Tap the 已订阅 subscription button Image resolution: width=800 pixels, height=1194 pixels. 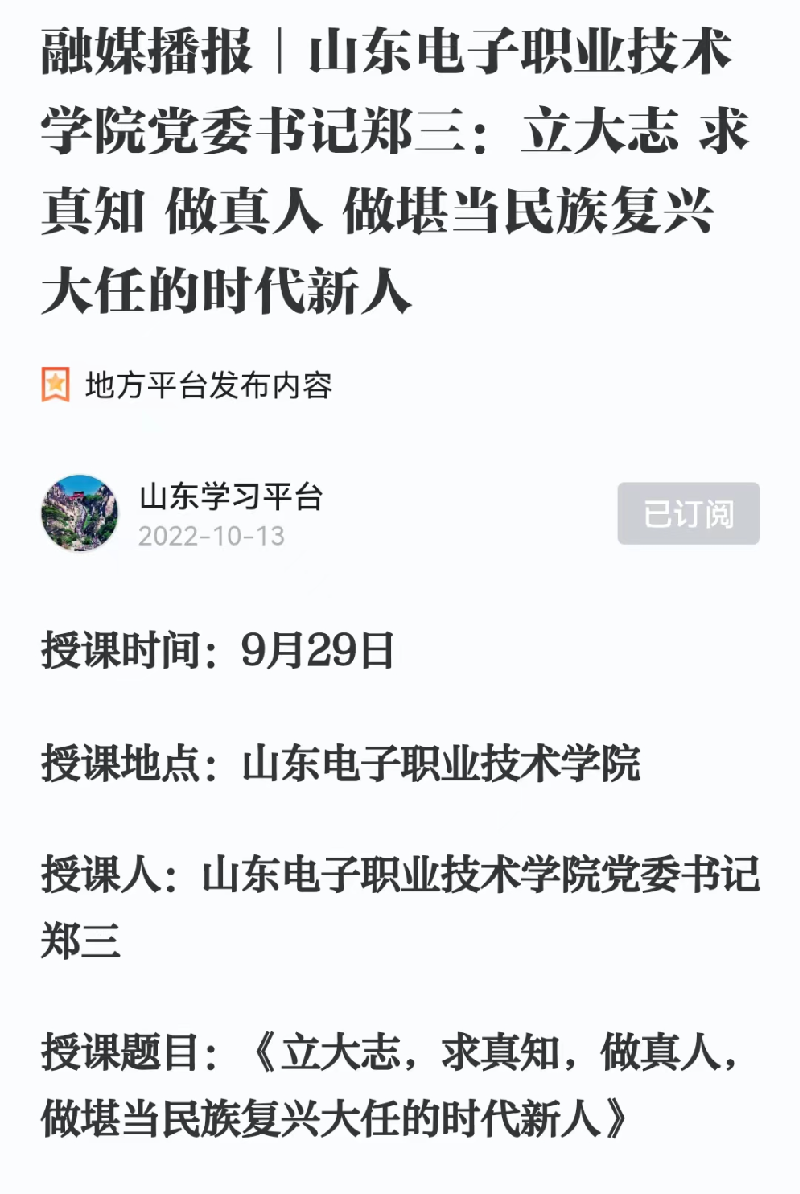coord(688,514)
